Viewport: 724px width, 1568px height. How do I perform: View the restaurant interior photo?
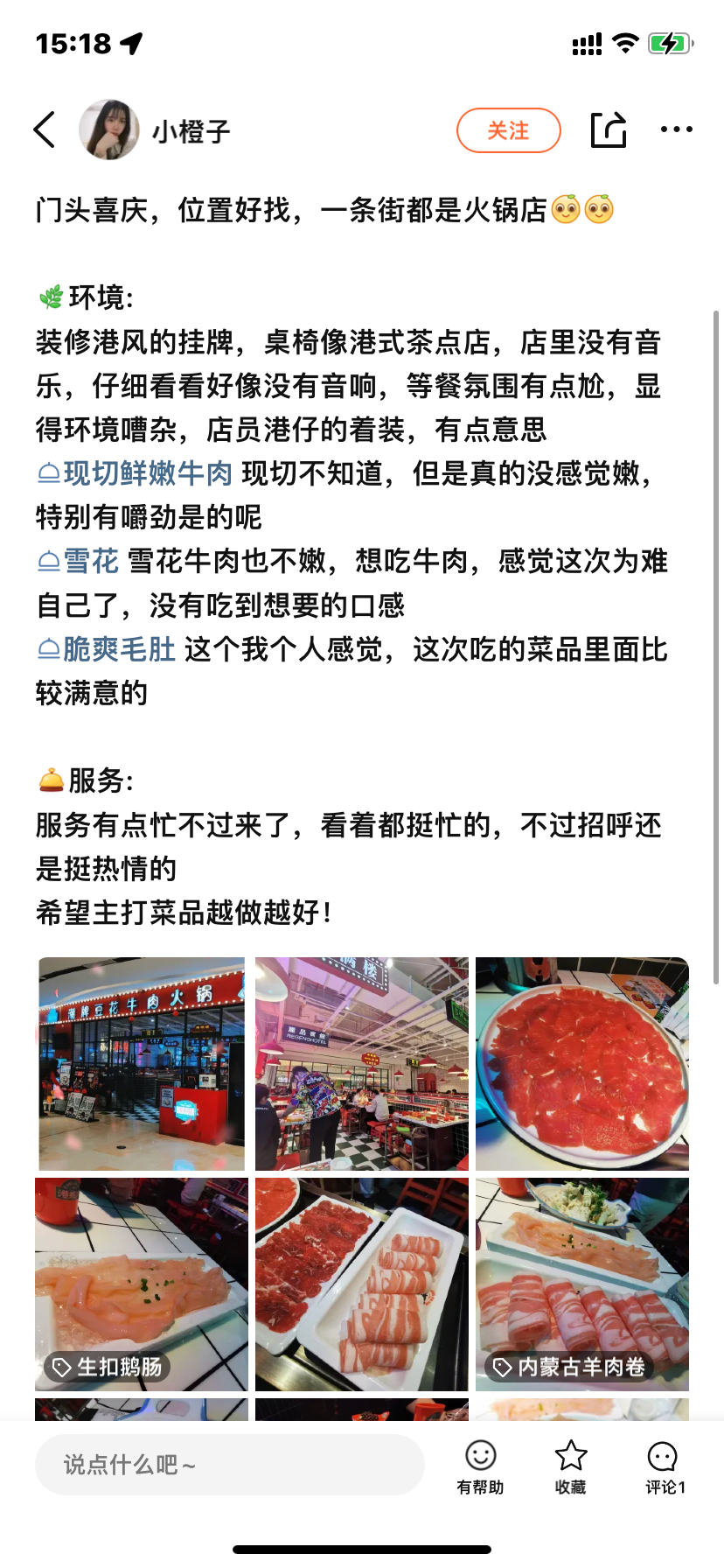362,1064
